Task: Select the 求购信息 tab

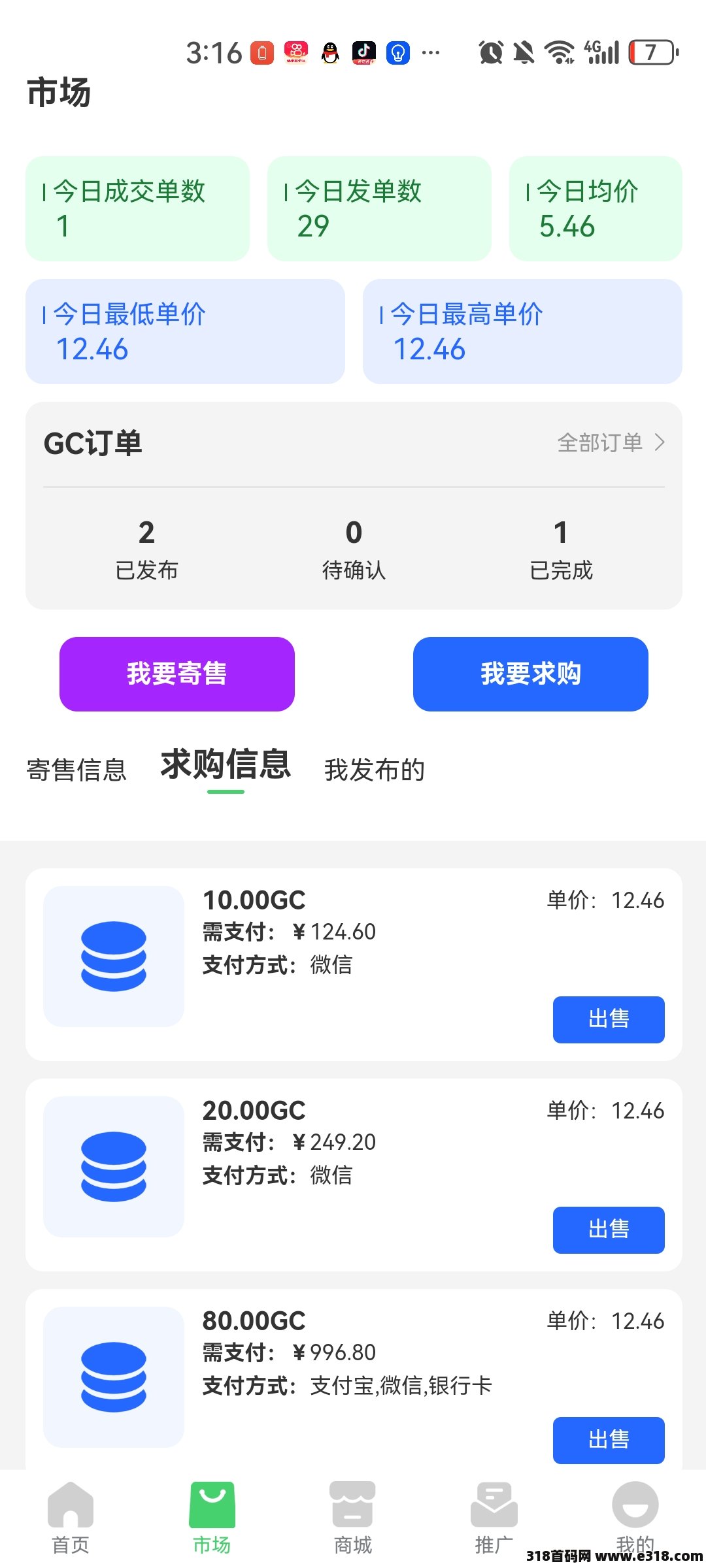Action: pyautogui.click(x=226, y=764)
